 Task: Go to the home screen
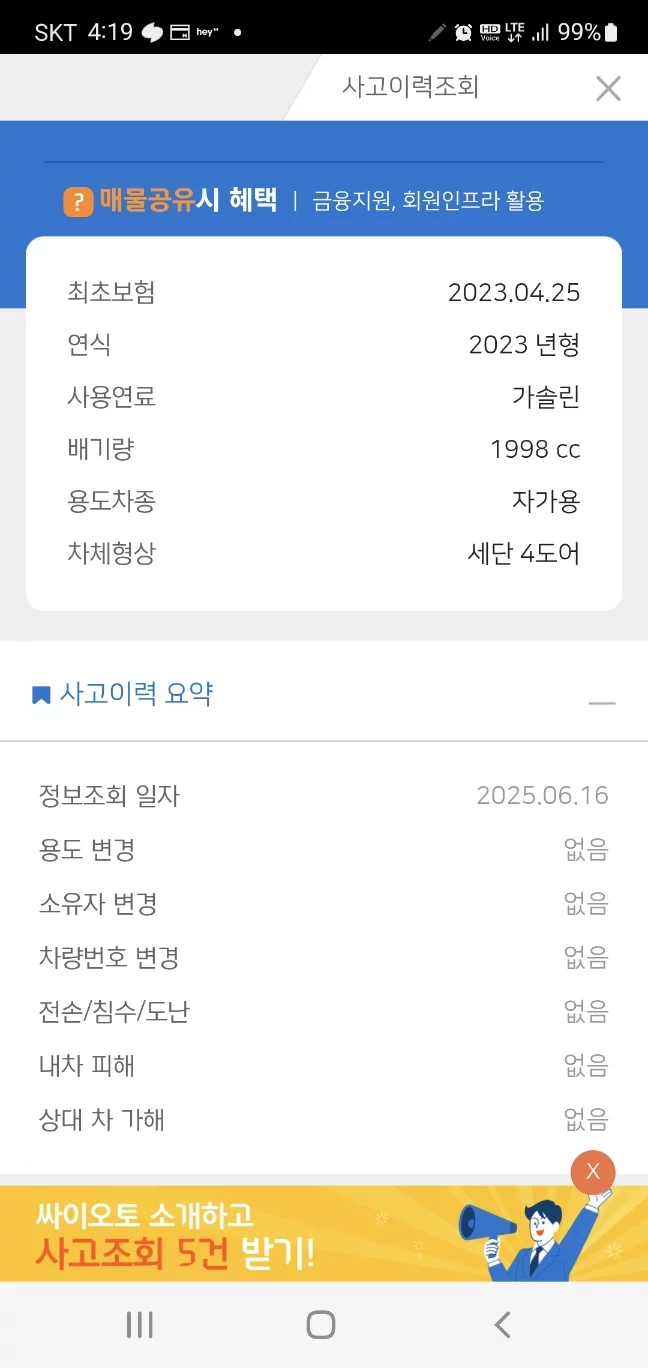point(321,1325)
